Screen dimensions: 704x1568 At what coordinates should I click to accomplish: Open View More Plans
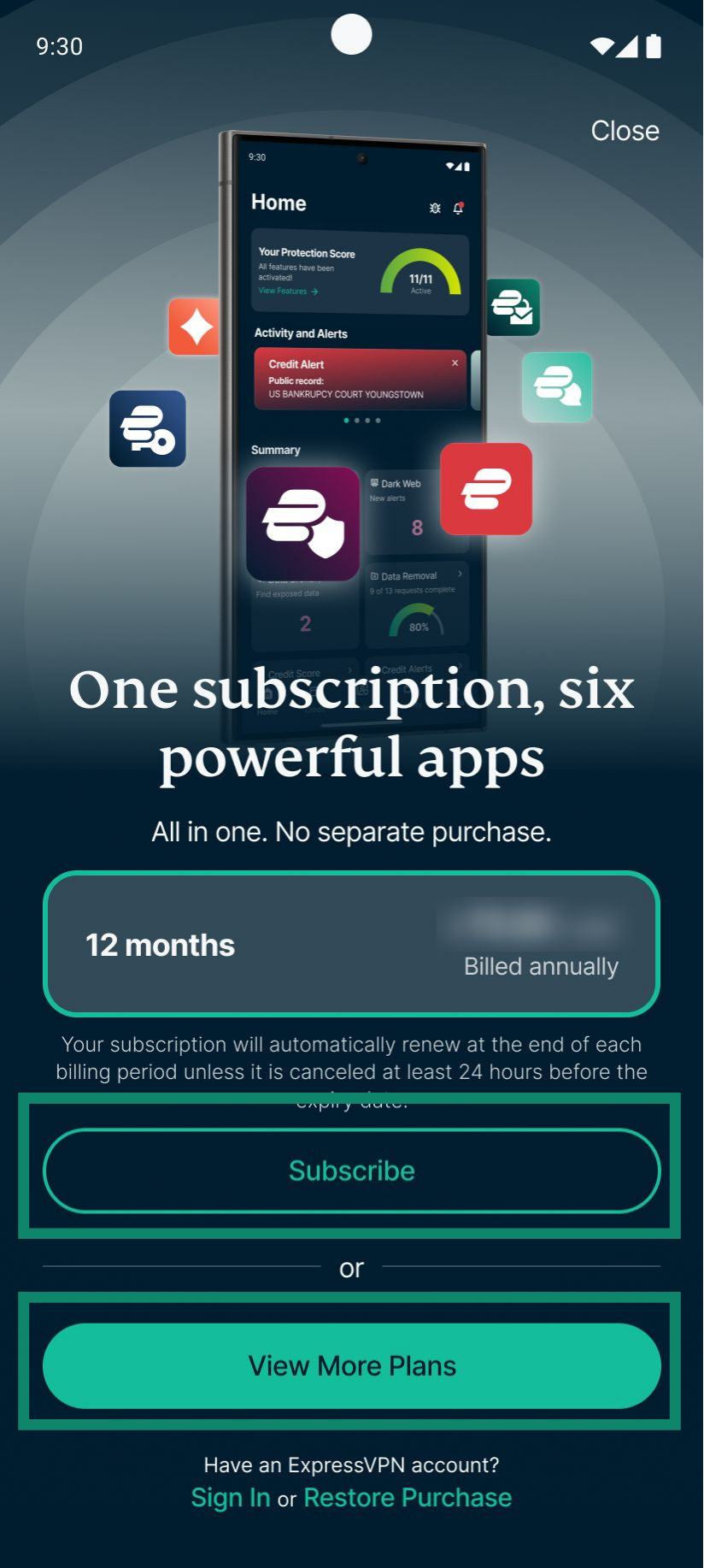pyautogui.click(x=352, y=1365)
